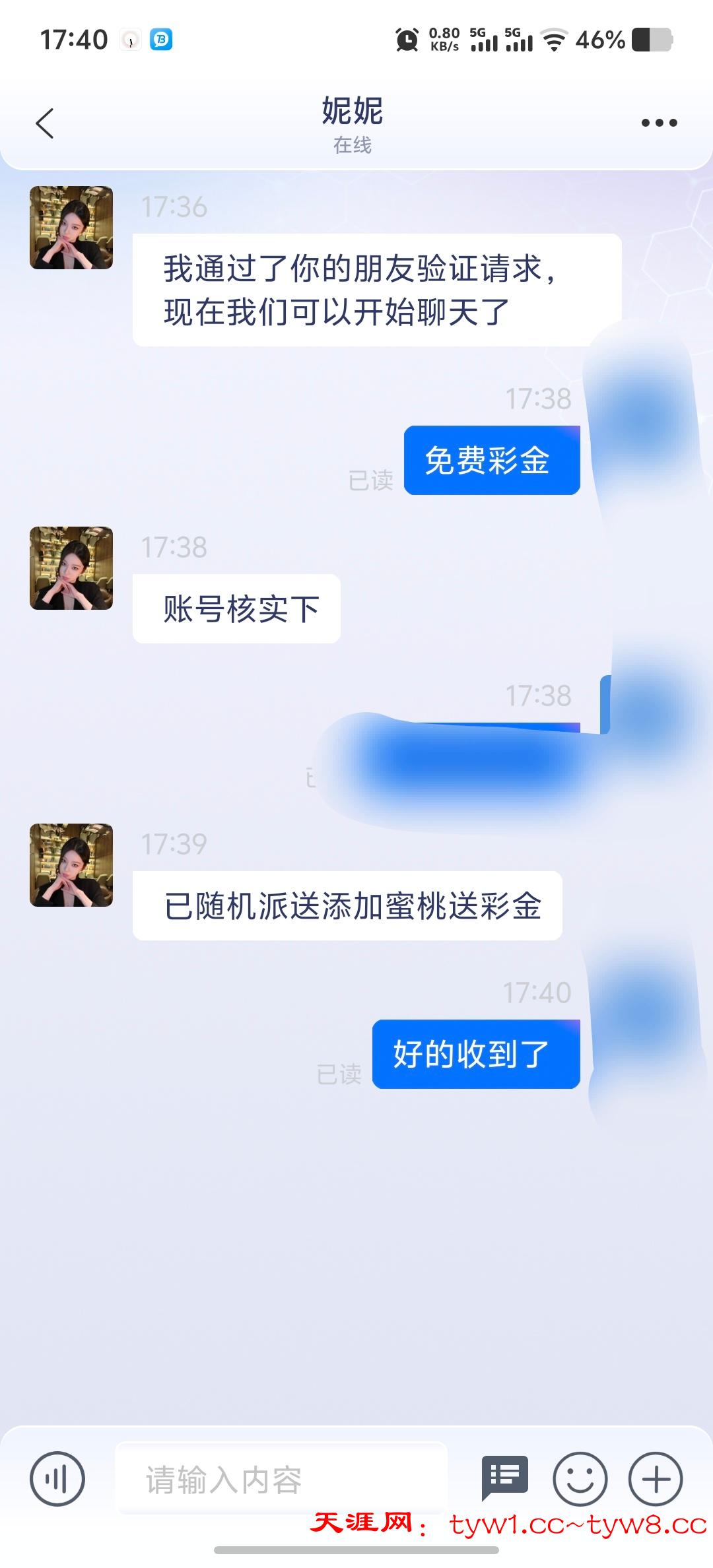Switch to voice message input
This screenshot has width=713, height=1568.
[x=57, y=1479]
